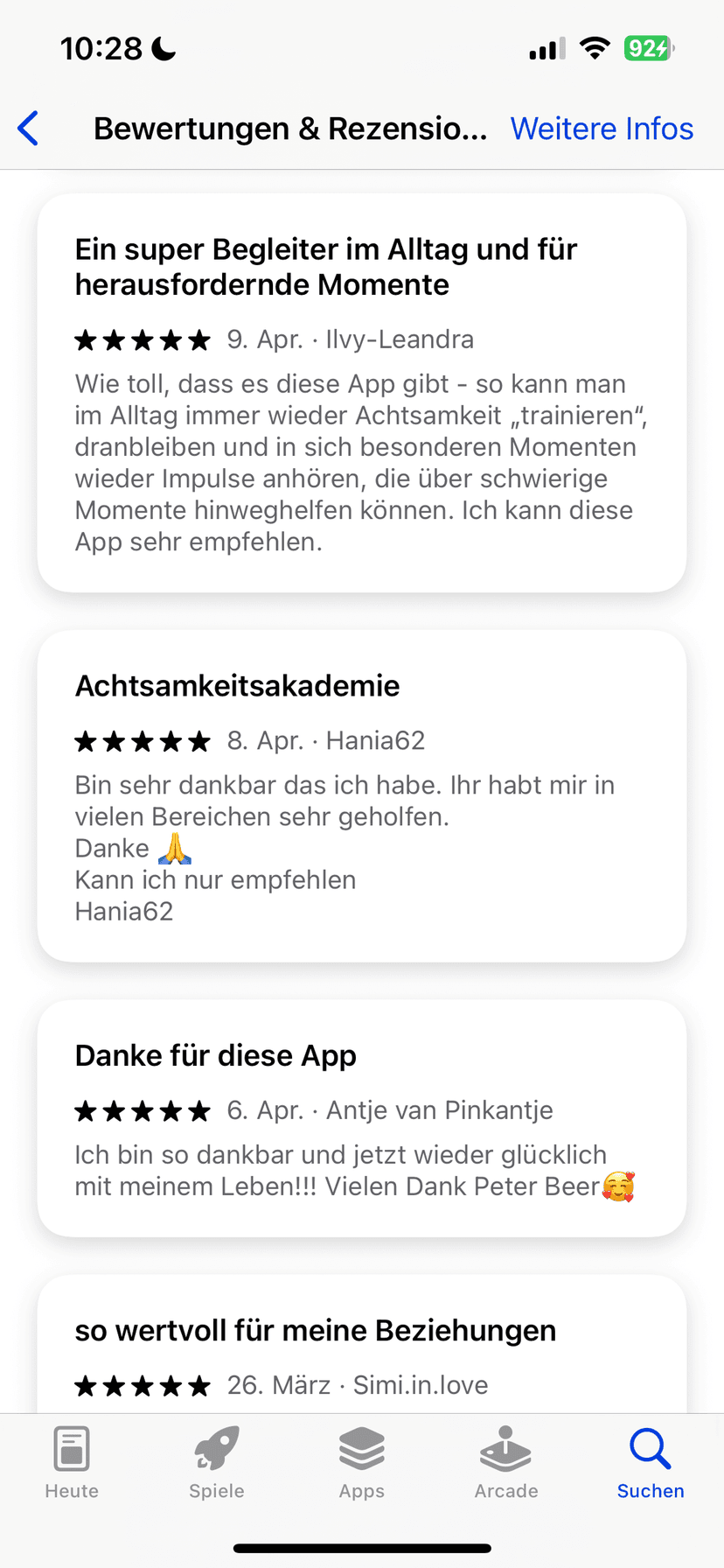Open the Apps section icon

tap(361, 1448)
